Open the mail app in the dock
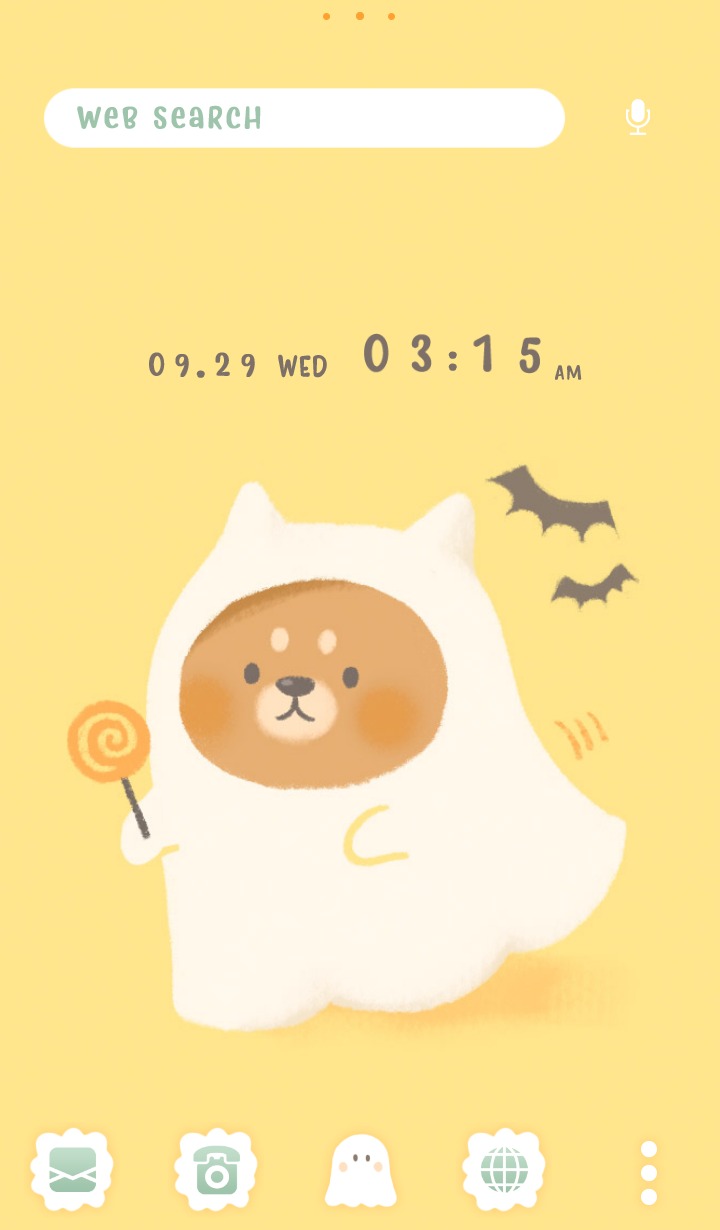Image resolution: width=720 pixels, height=1230 pixels. pyautogui.click(x=72, y=1169)
